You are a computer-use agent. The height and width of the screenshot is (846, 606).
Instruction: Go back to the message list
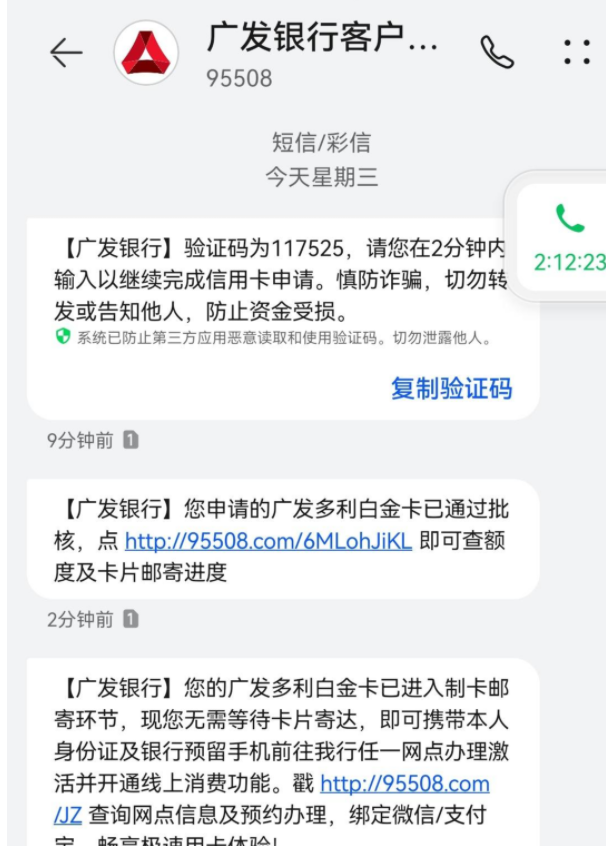pyautogui.click(x=66, y=52)
